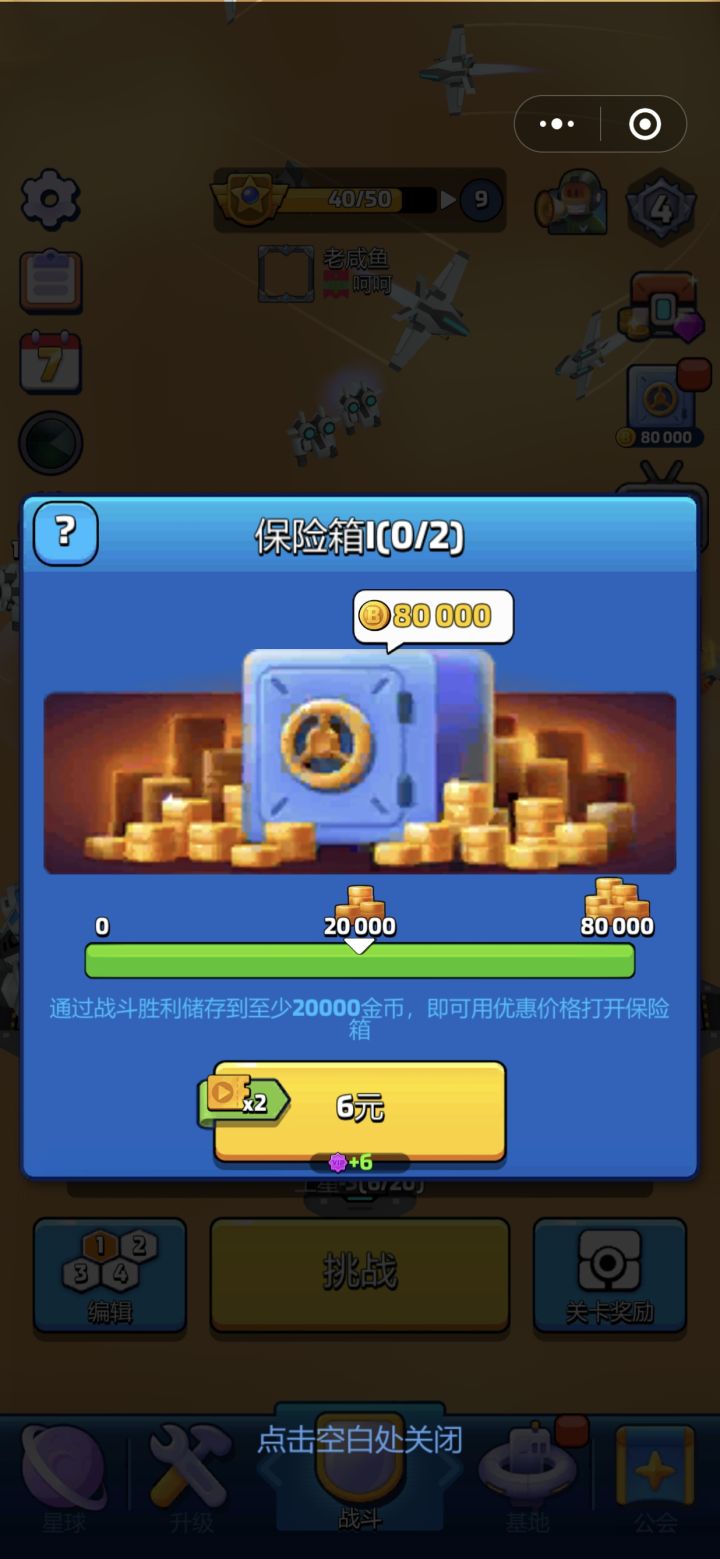Screen dimensions: 720x1559
Task: Open the mini-program more options menu
Action: (557, 123)
